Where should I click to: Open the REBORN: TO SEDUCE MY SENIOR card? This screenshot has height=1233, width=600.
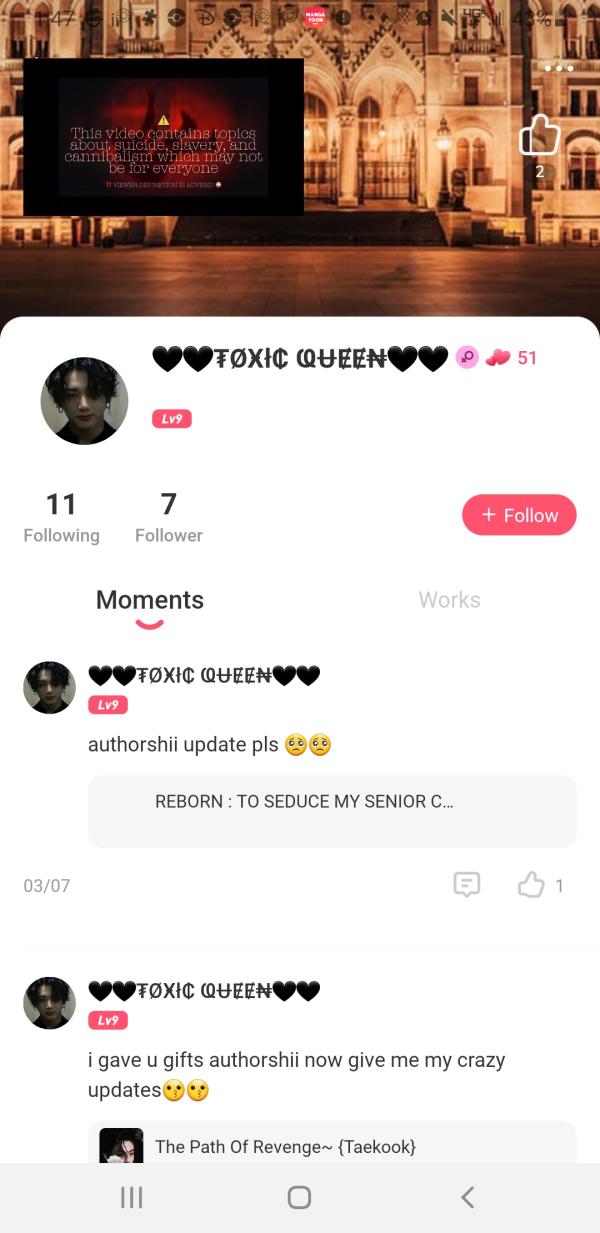tap(332, 811)
